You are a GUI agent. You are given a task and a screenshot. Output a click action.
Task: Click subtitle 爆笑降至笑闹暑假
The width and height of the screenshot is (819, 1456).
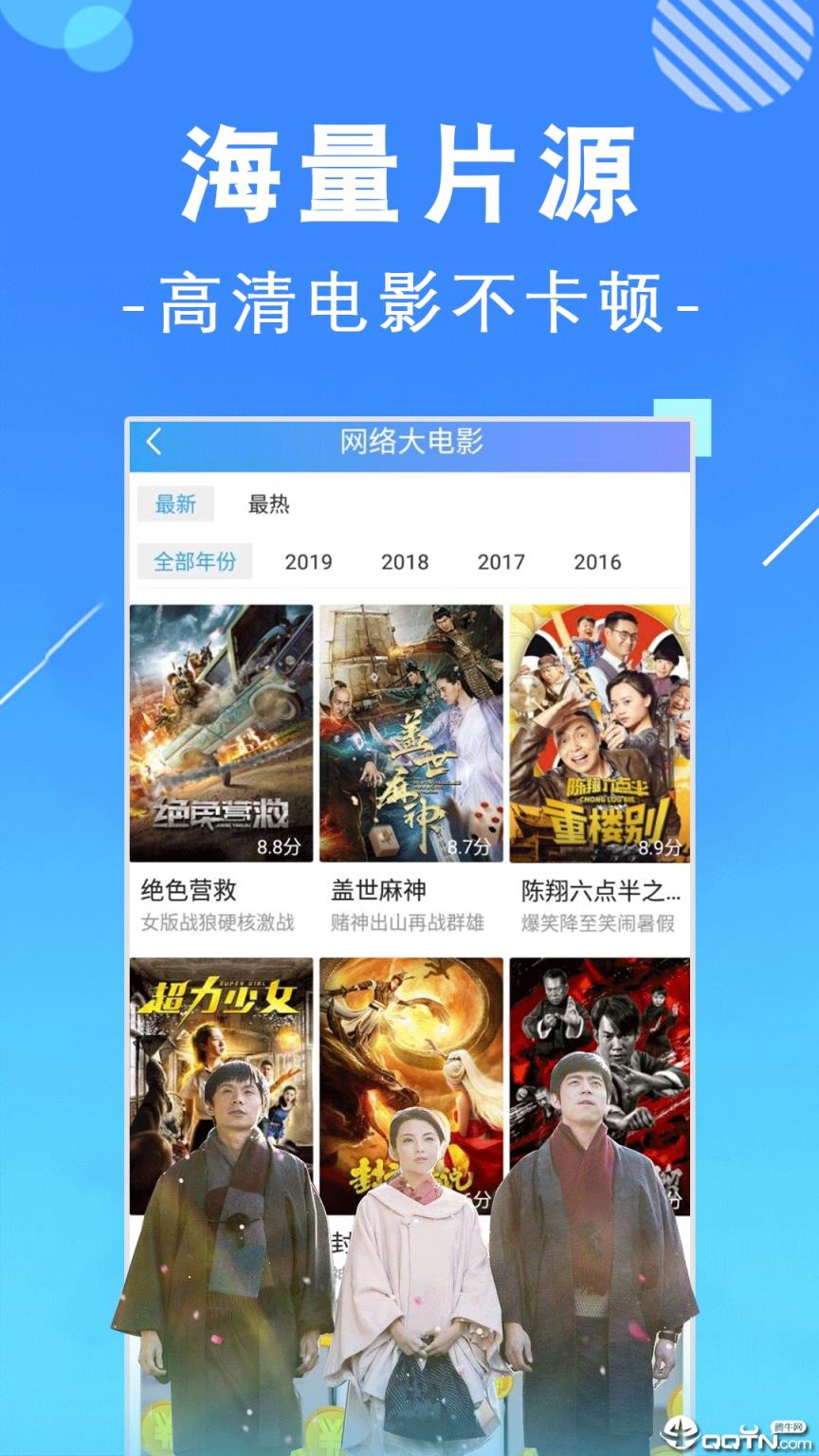(596, 925)
